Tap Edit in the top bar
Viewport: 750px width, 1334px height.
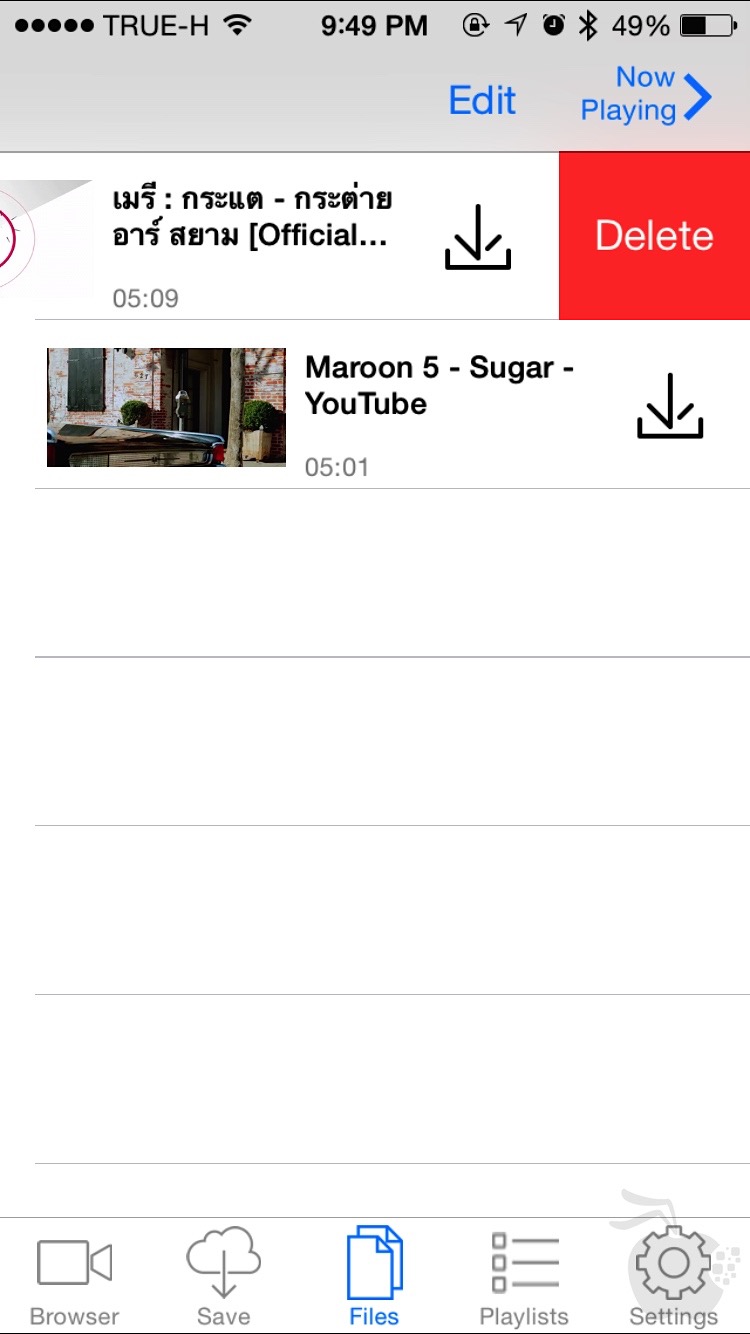point(482,100)
